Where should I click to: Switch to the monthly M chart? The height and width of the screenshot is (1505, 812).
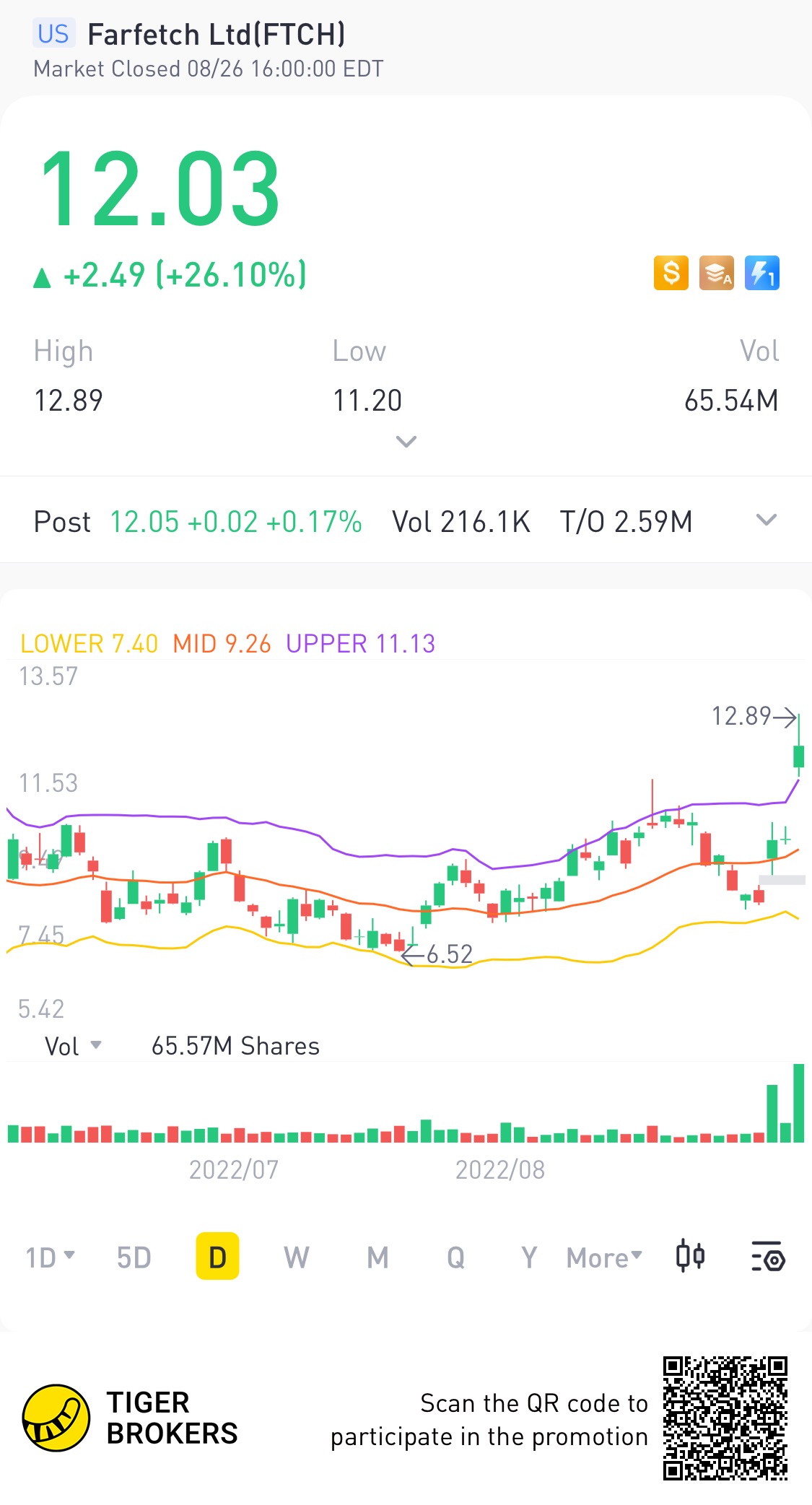click(x=377, y=1257)
